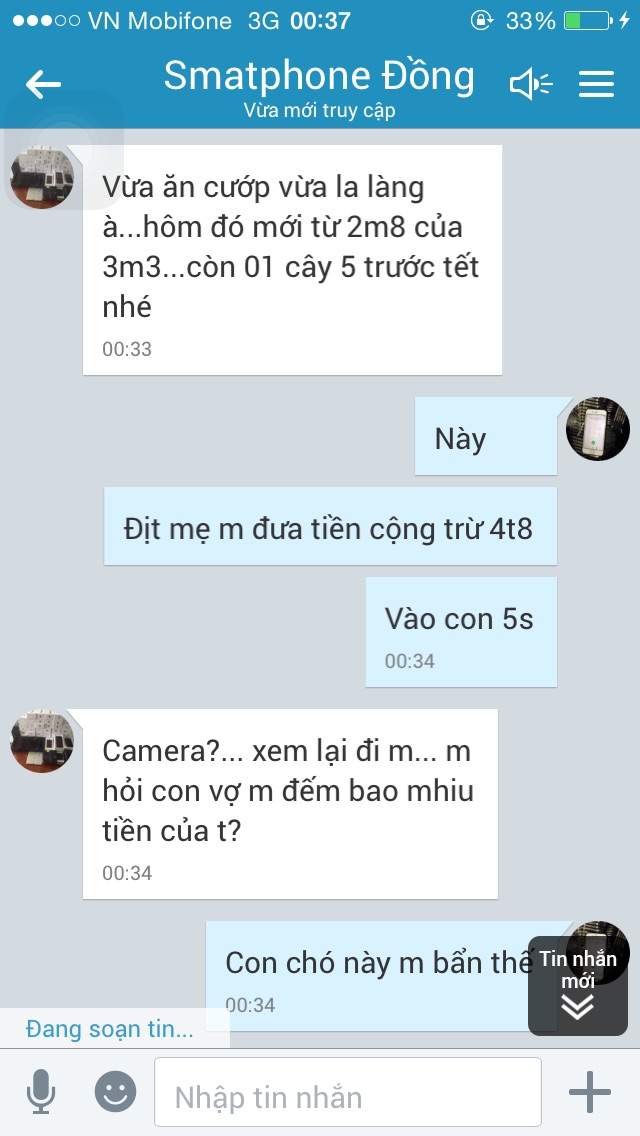Tap the speaker icon in the header
640x1136 pixels.
pyautogui.click(x=531, y=85)
